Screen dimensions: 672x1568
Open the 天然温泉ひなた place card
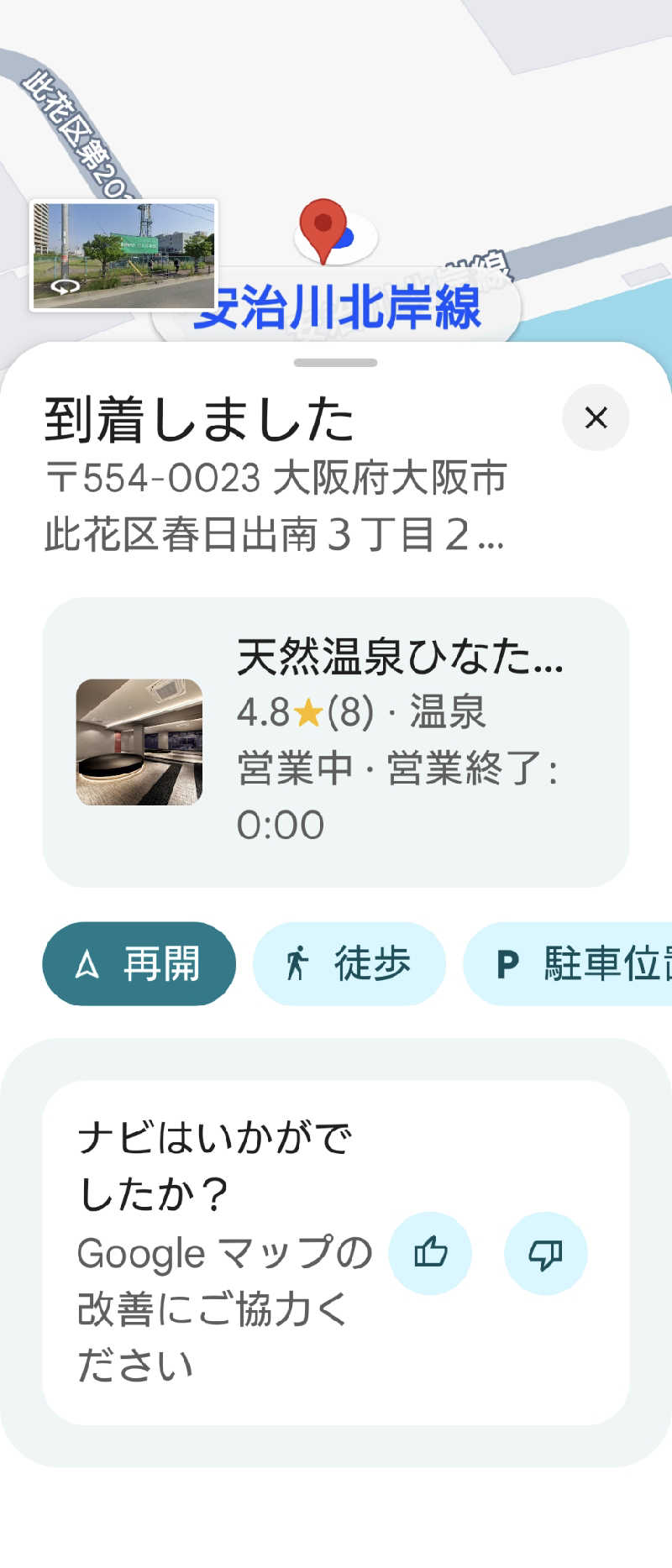pos(336,742)
